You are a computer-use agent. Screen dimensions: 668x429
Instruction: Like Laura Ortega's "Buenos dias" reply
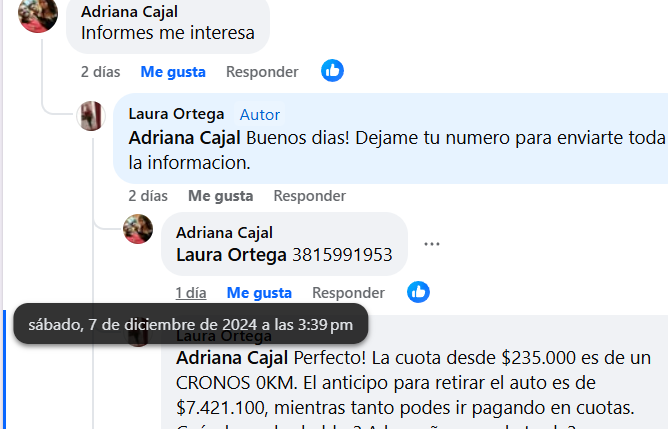[220, 196]
